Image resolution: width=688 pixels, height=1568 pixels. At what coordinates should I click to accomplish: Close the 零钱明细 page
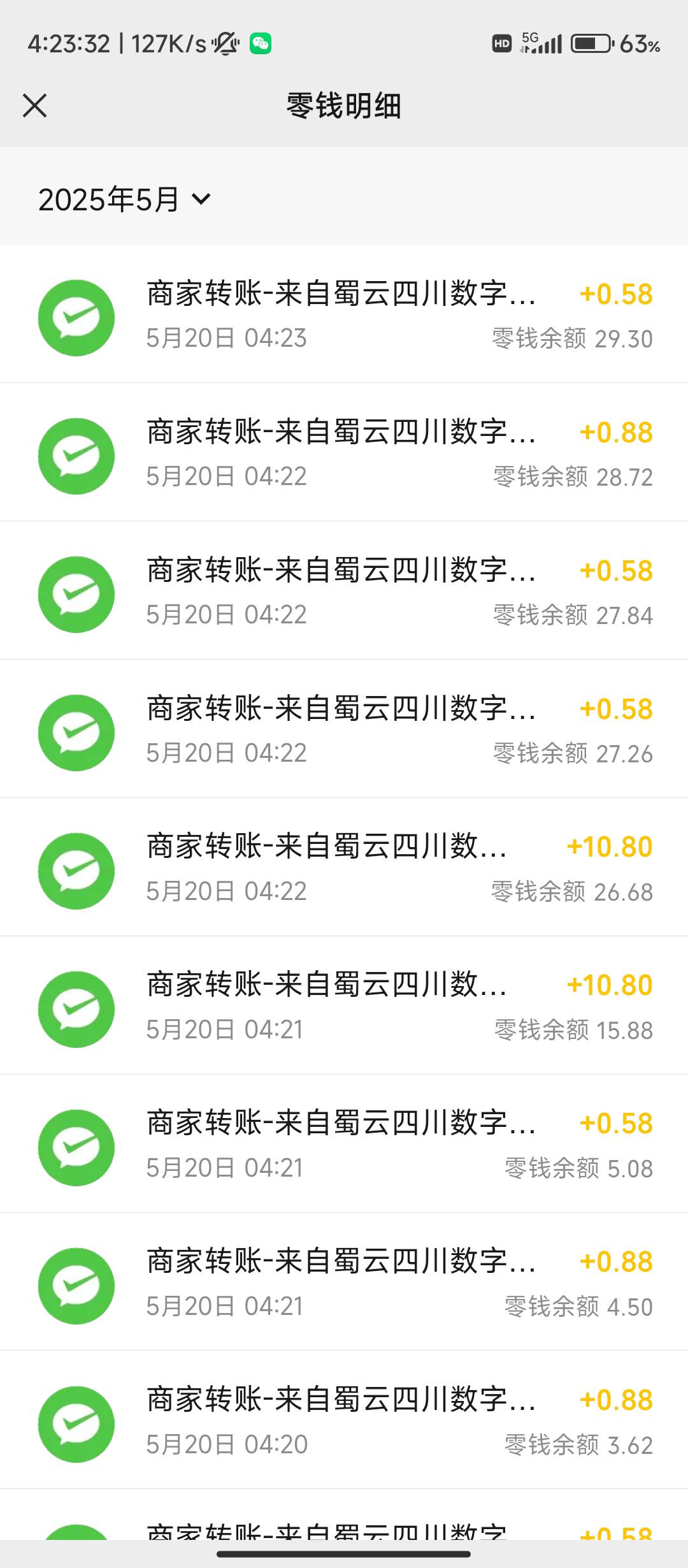(35, 106)
